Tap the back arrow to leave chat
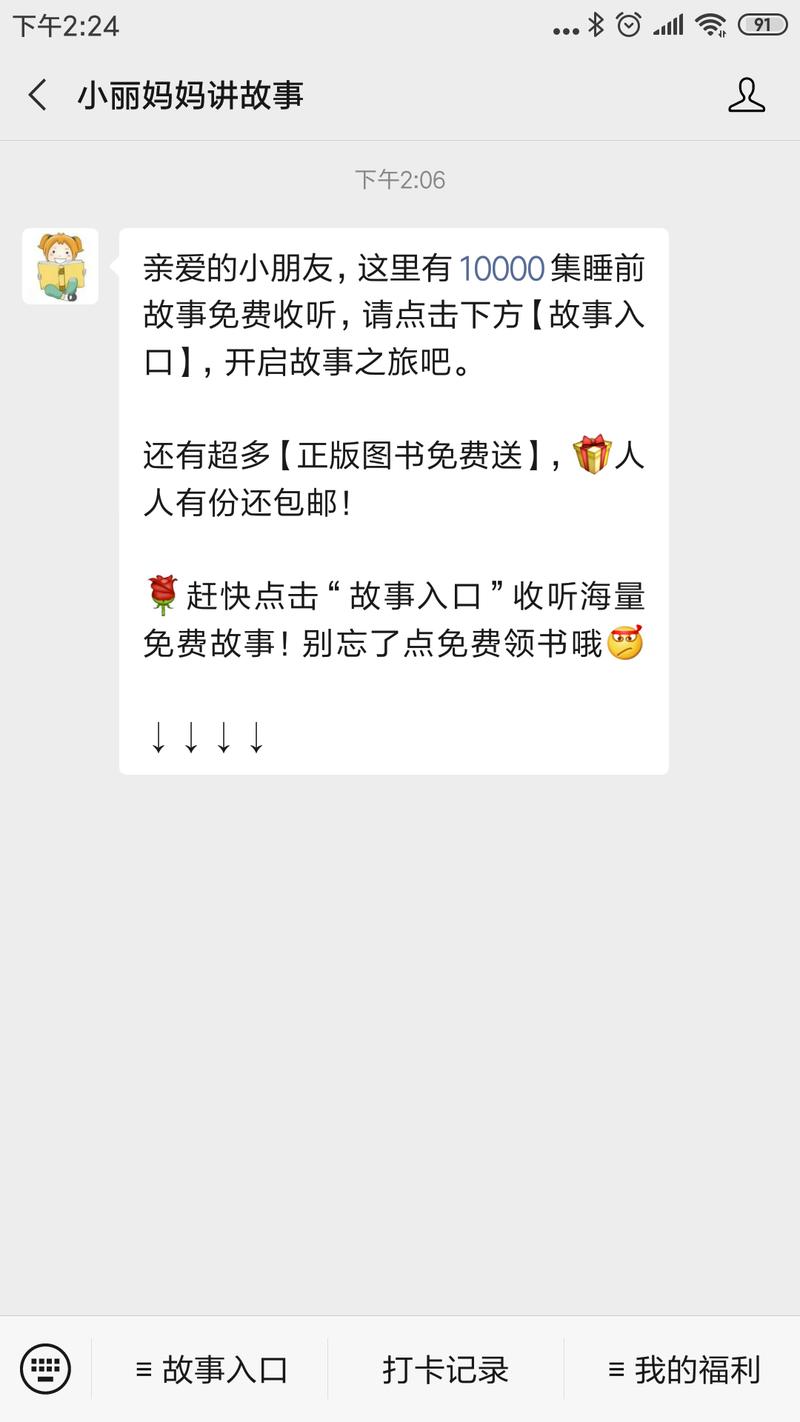 (36, 94)
